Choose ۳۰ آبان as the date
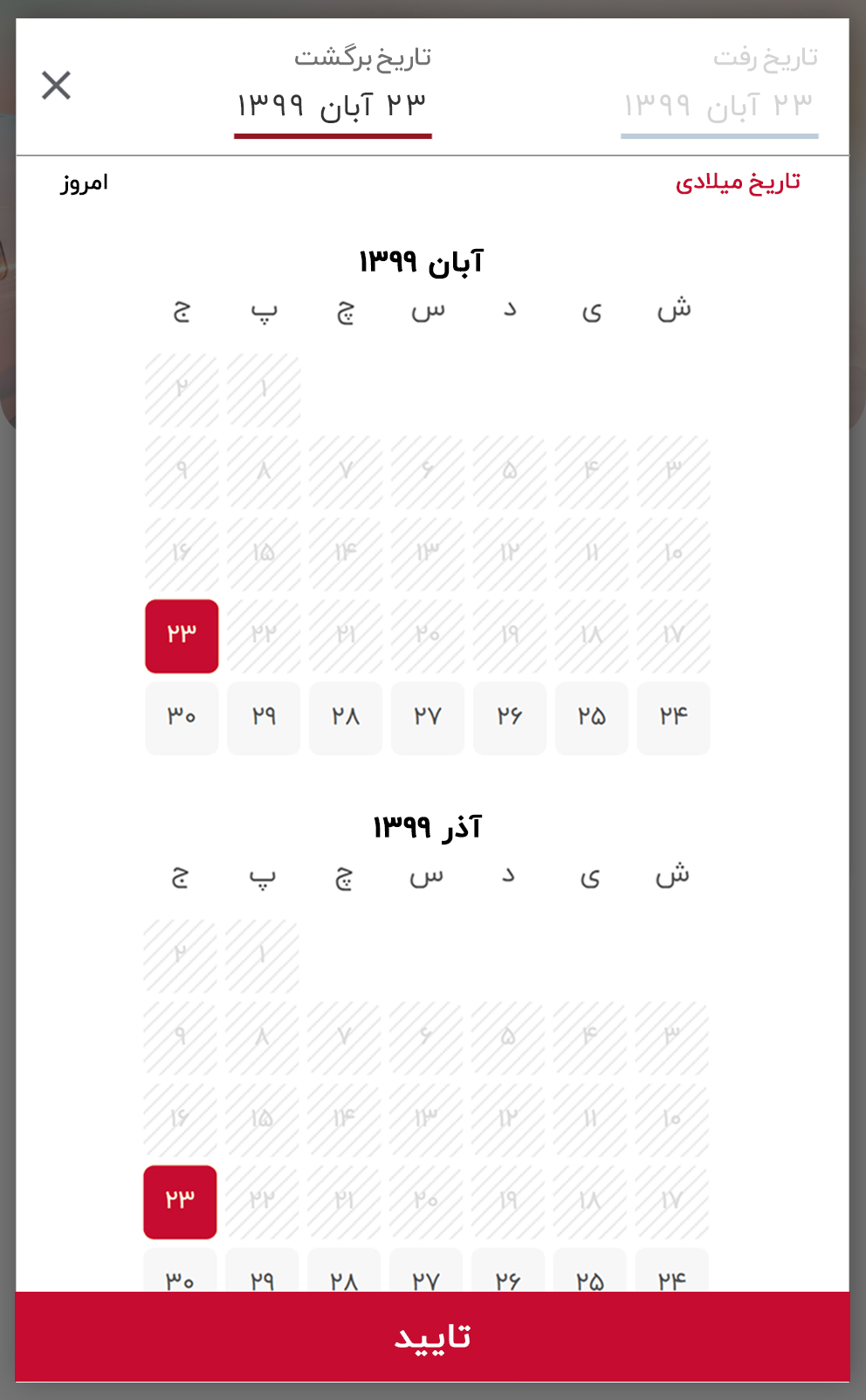The height and width of the screenshot is (1400, 866). [182, 718]
